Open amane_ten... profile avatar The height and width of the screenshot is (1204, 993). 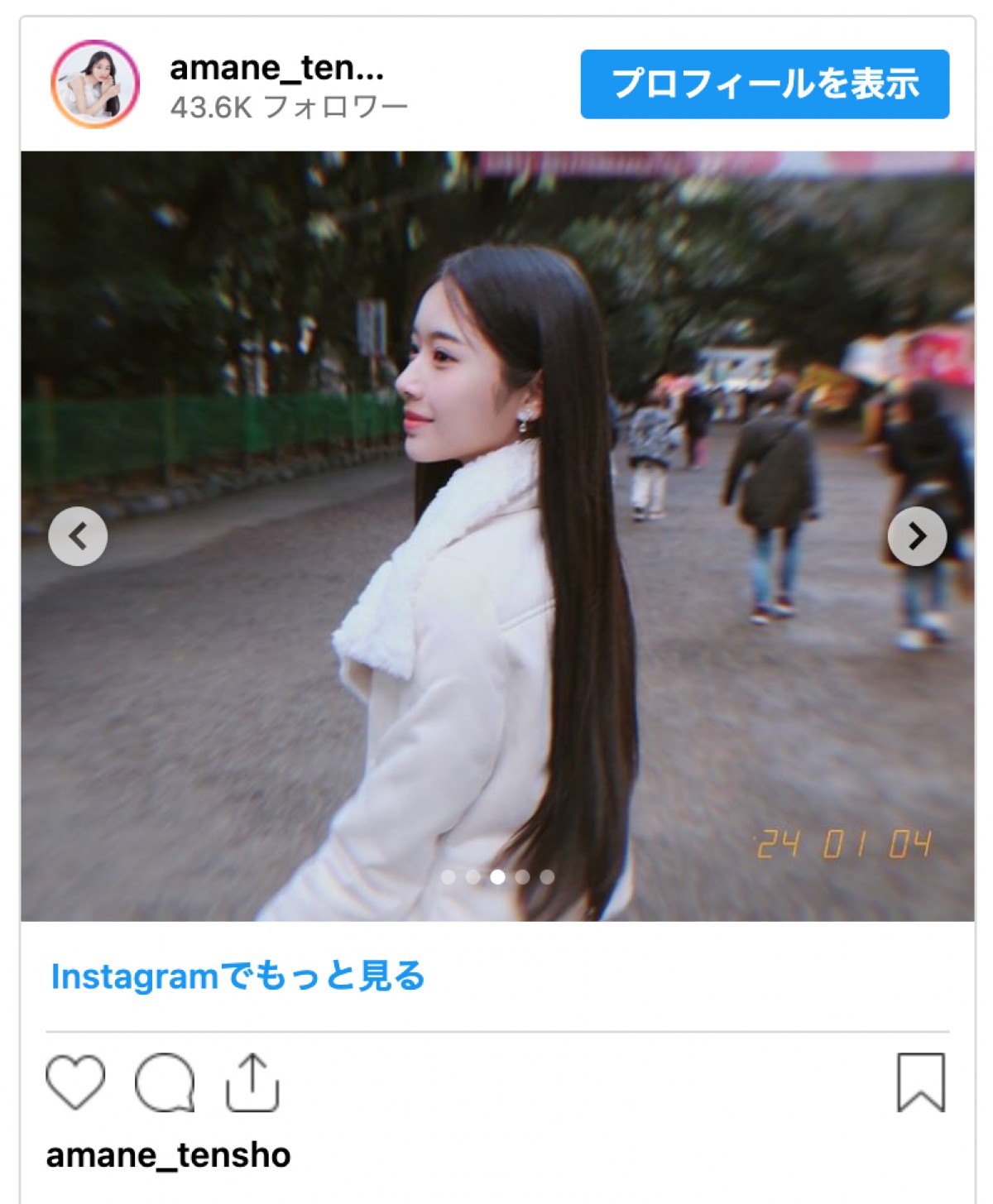point(95,84)
